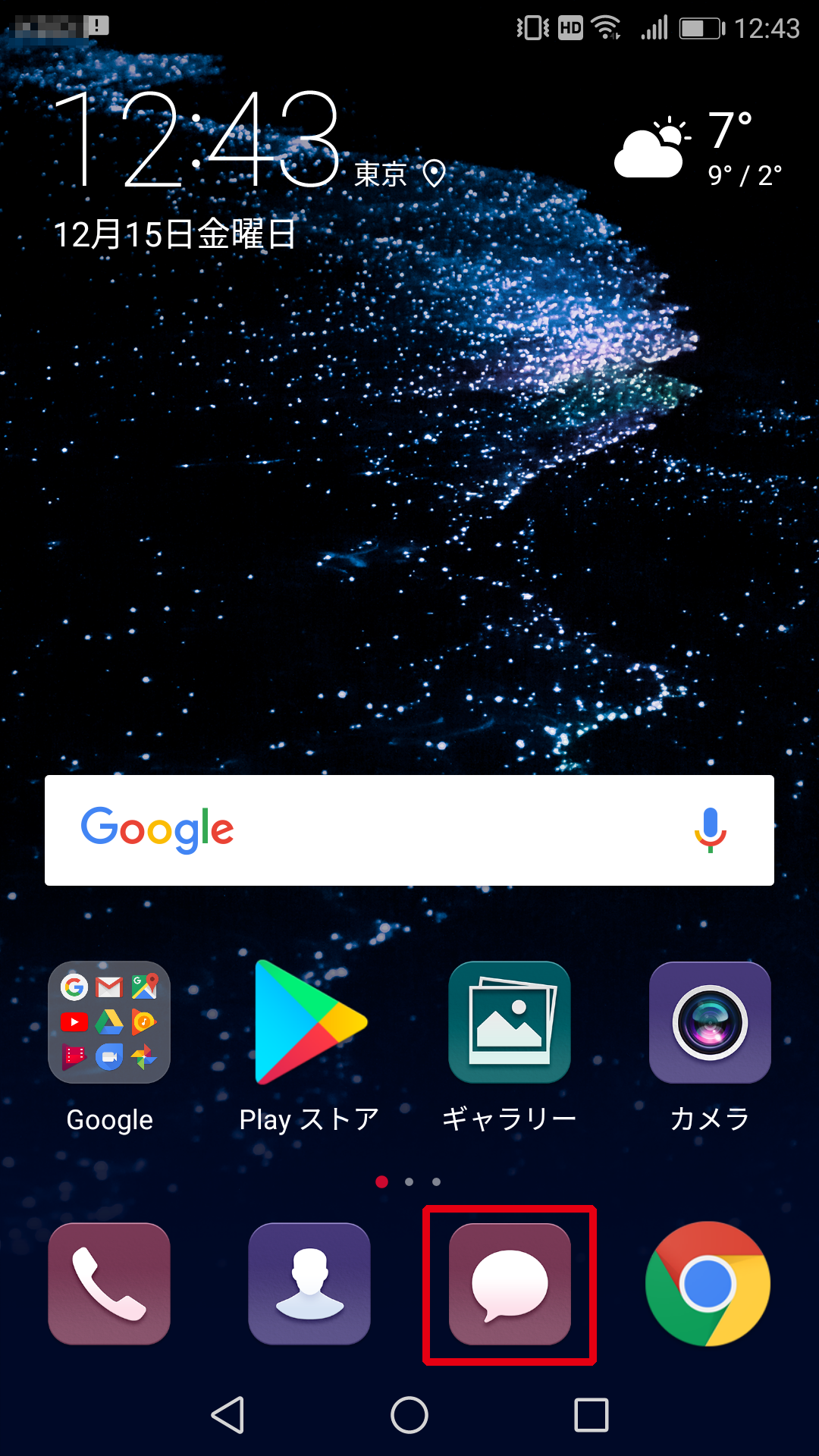Tap the 東京 location pin icon

click(434, 174)
